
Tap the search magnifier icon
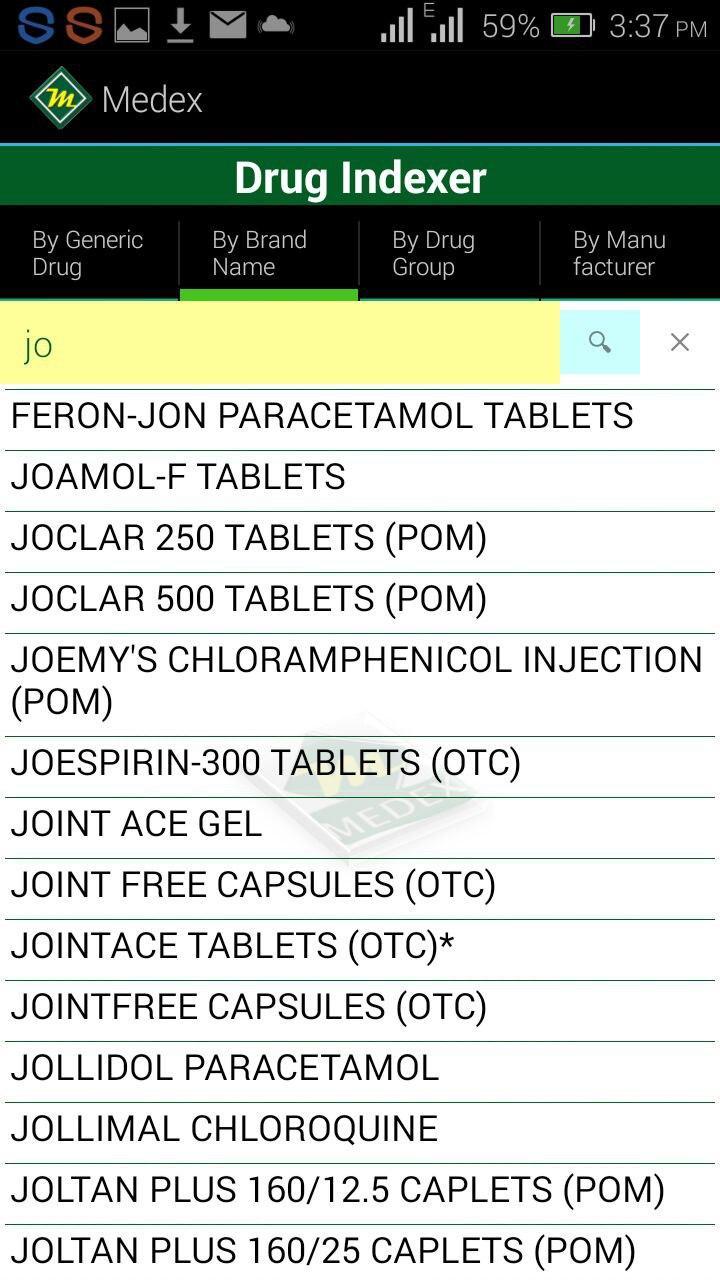pos(600,342)
